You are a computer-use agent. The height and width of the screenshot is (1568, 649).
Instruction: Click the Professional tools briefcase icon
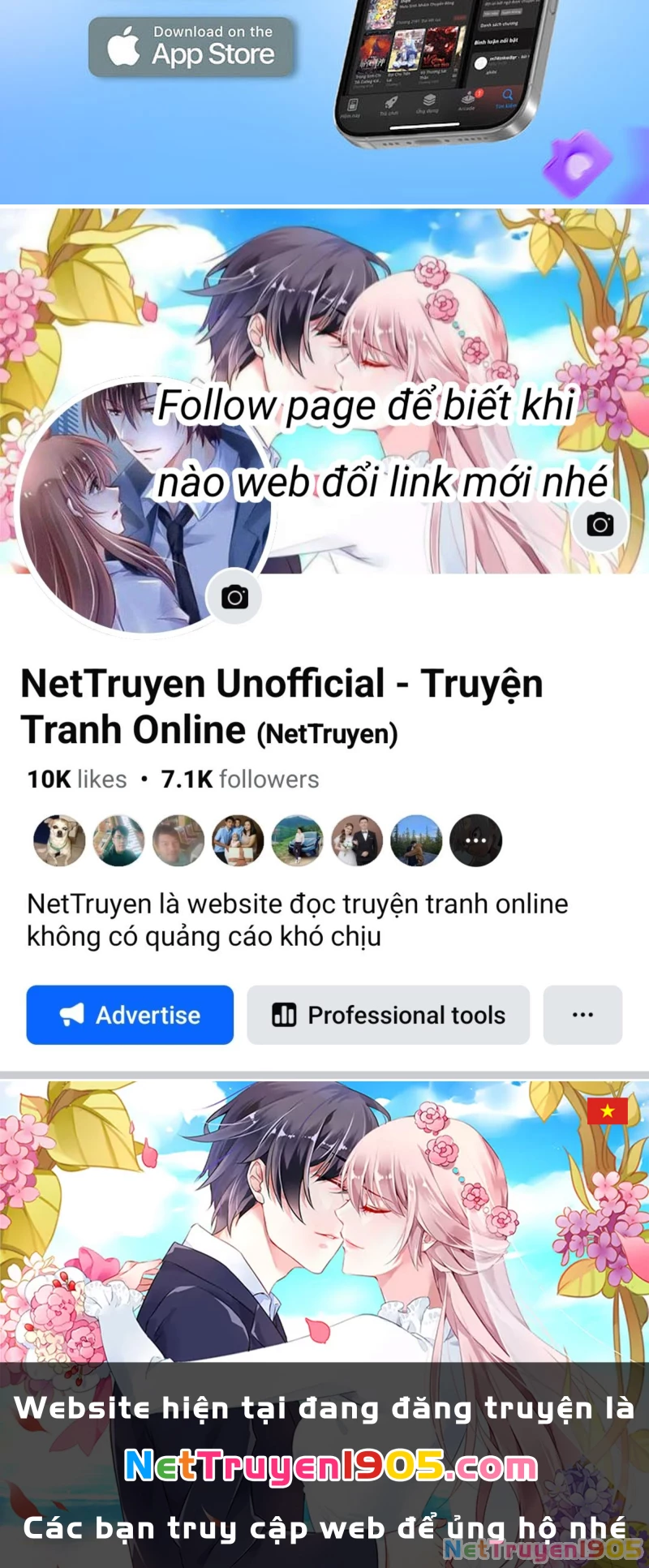285,1015
